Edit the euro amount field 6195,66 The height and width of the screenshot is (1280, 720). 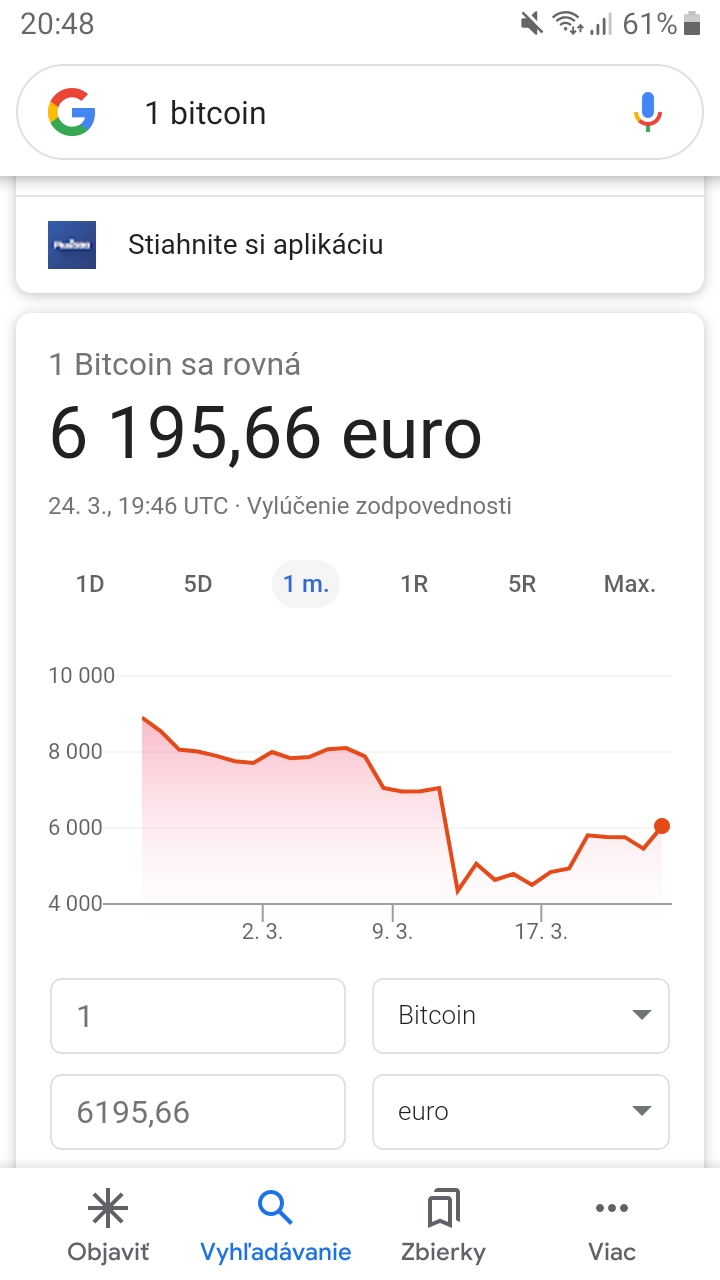coord(198,1112)
